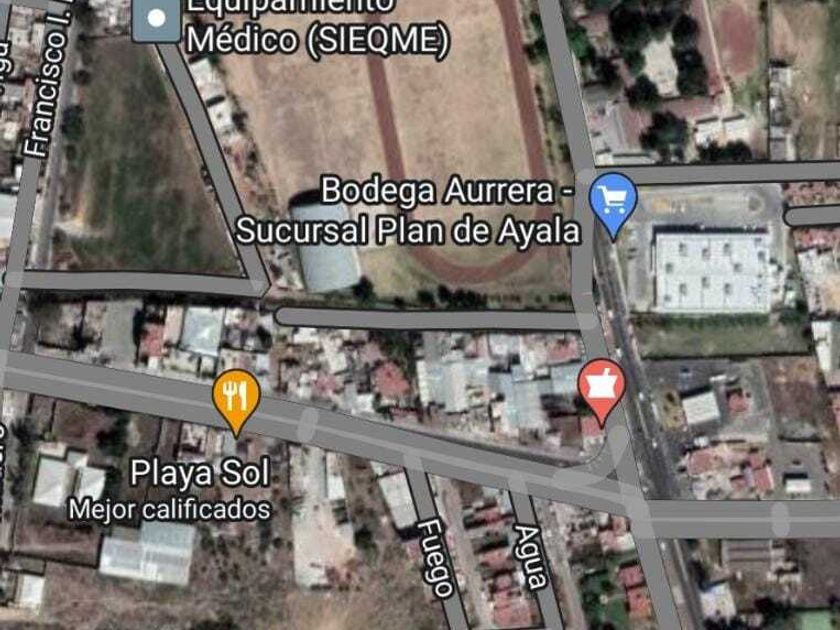Open the Equipamiento Médico (SIEQME) place marker
The height and width of the screenshot is (630, 840).
pos(156,19)
